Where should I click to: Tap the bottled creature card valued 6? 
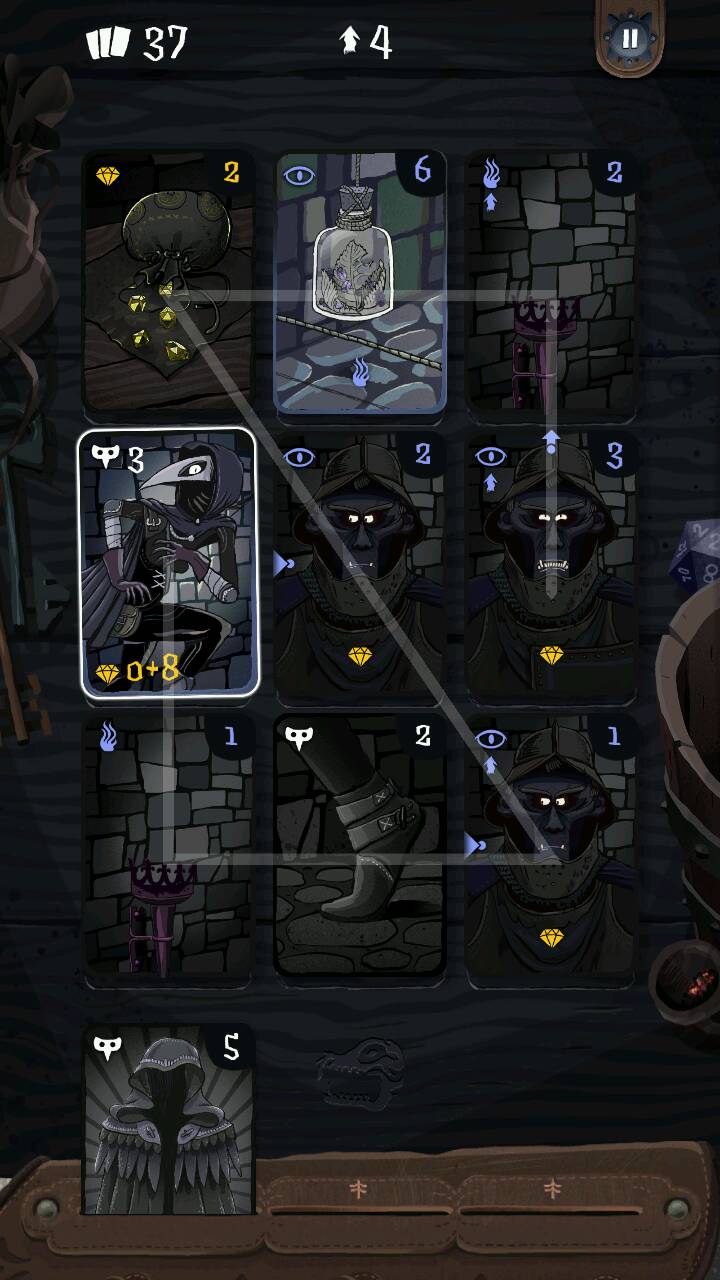tap(360, 283)
